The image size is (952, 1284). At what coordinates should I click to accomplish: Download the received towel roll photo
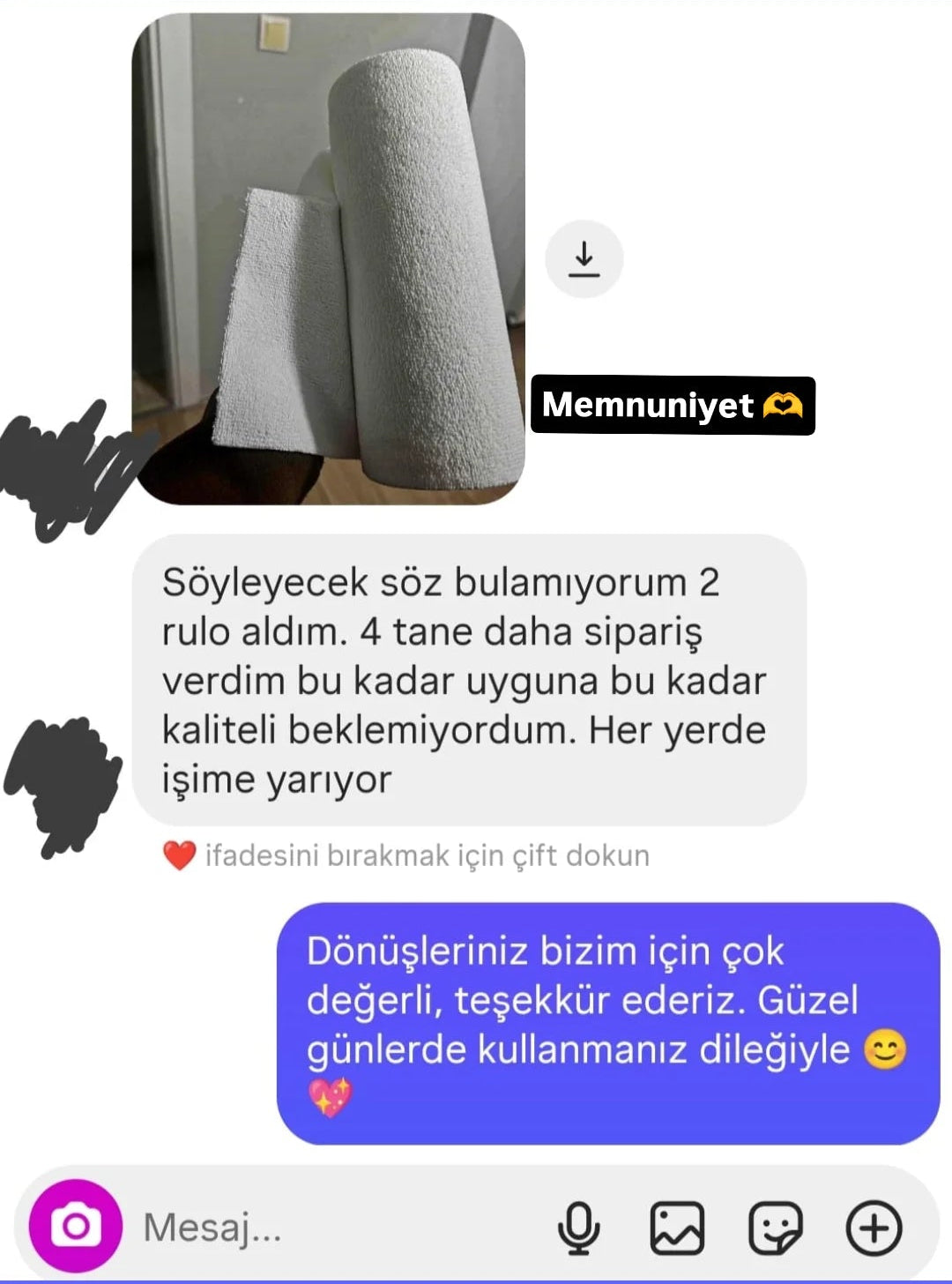[584, 259]
